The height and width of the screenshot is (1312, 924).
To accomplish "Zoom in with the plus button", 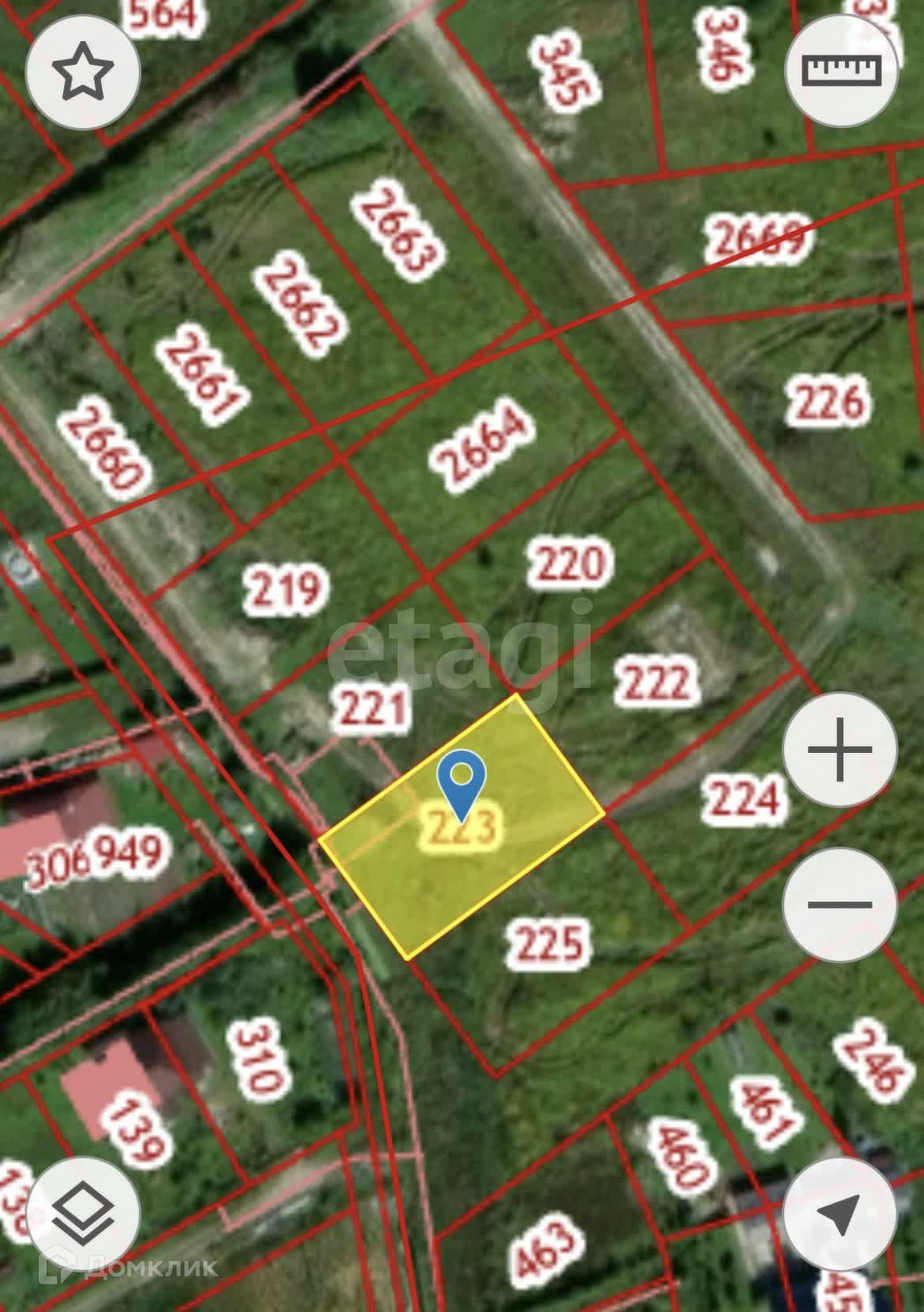I will tap(840, 749).
